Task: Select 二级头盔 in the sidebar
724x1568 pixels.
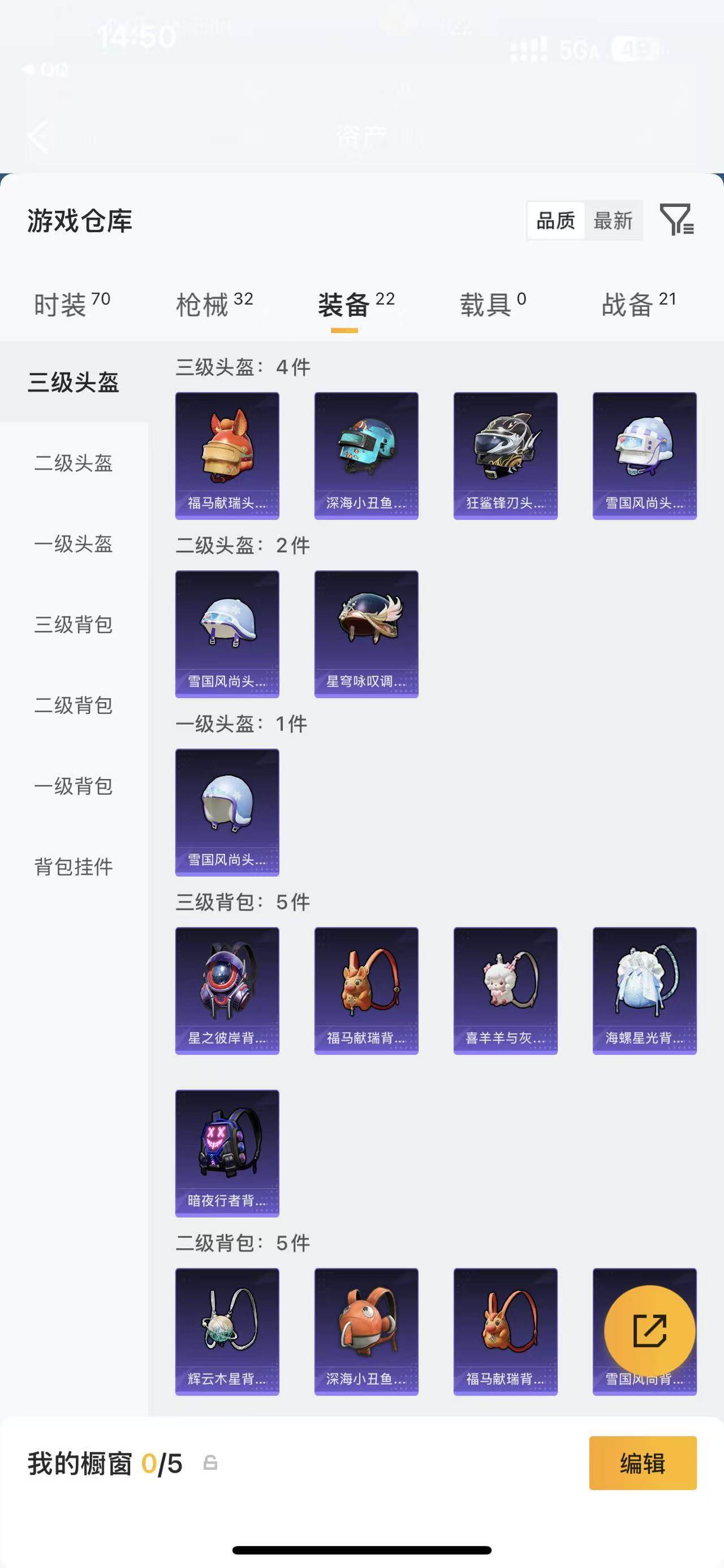Action: tap(73, 464)
